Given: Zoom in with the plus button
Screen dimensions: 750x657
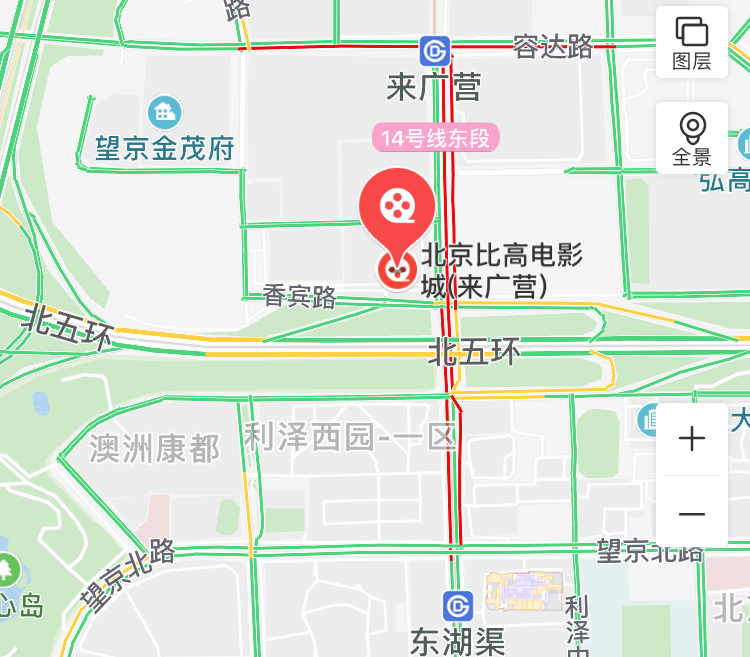Looking at the screenshot, I should click(691, 439).
